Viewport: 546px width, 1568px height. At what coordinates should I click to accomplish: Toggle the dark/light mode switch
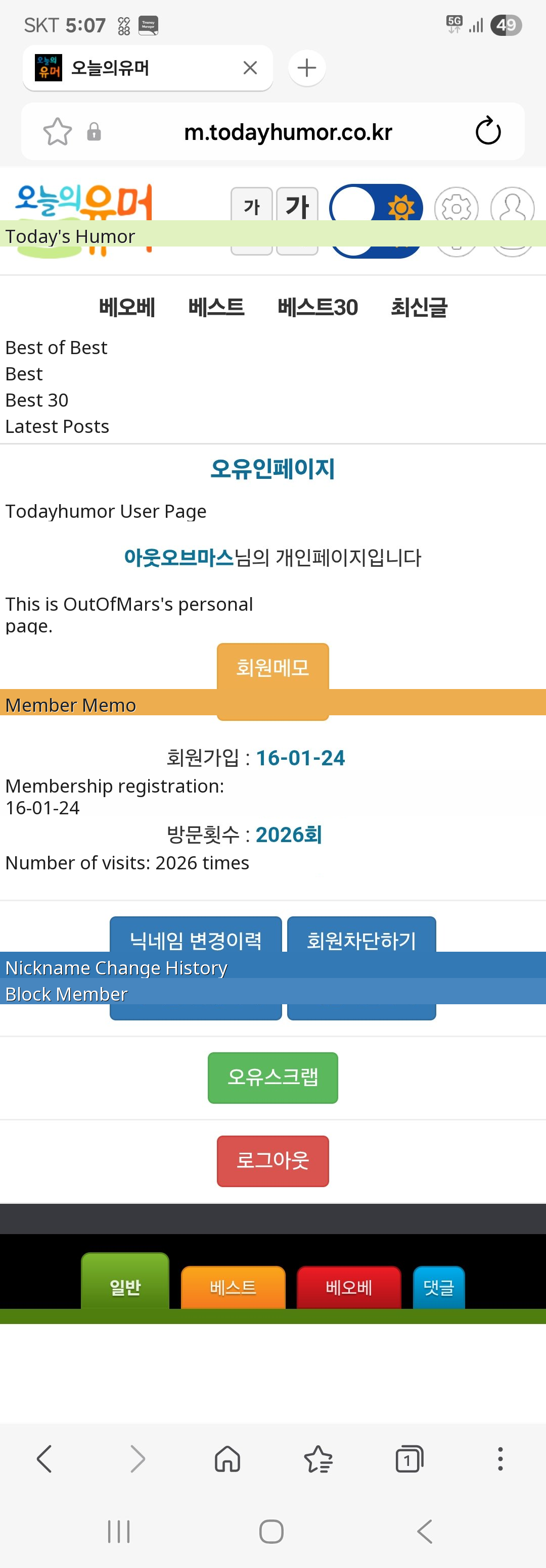pyautogui.click(x=375, y=207)
